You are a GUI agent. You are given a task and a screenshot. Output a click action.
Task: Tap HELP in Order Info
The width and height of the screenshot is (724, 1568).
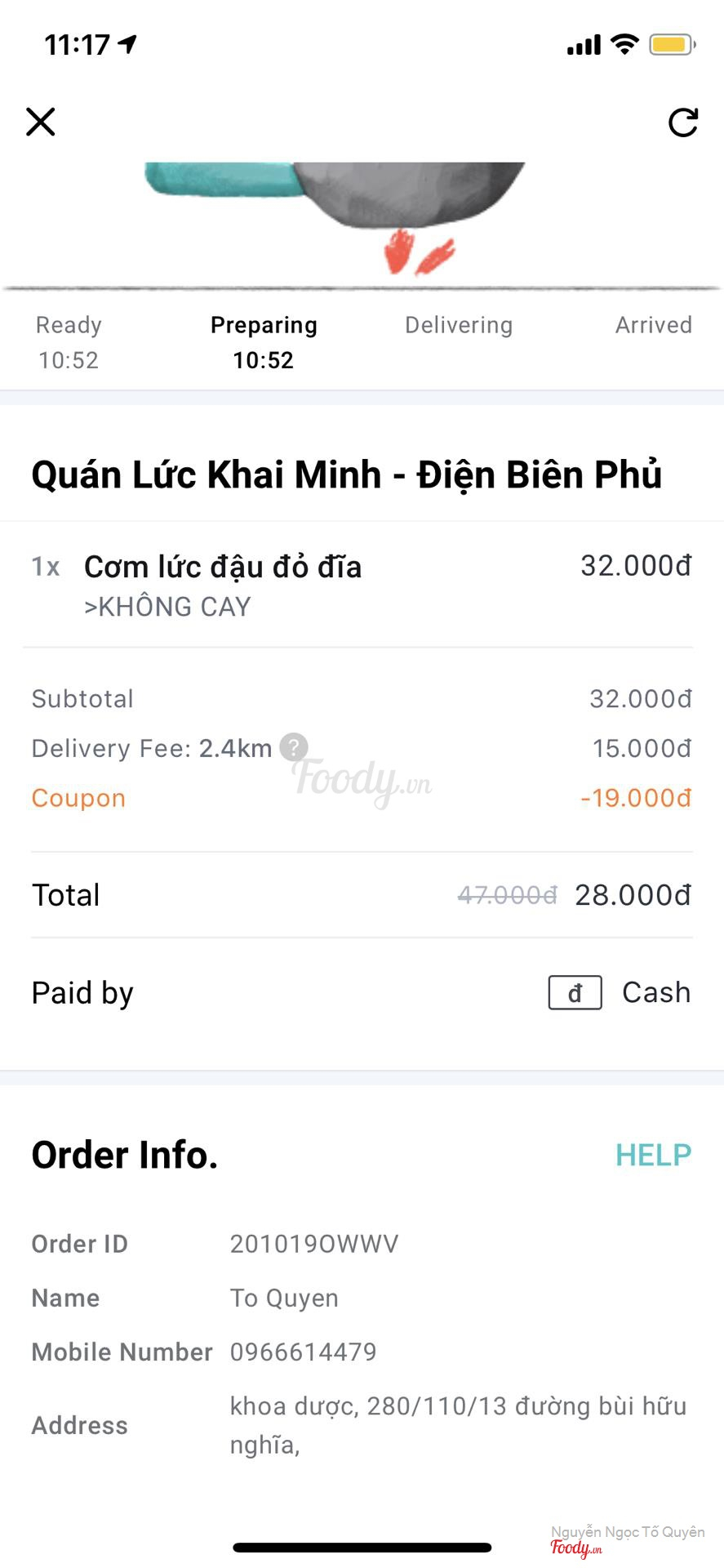coord(653,1155)
